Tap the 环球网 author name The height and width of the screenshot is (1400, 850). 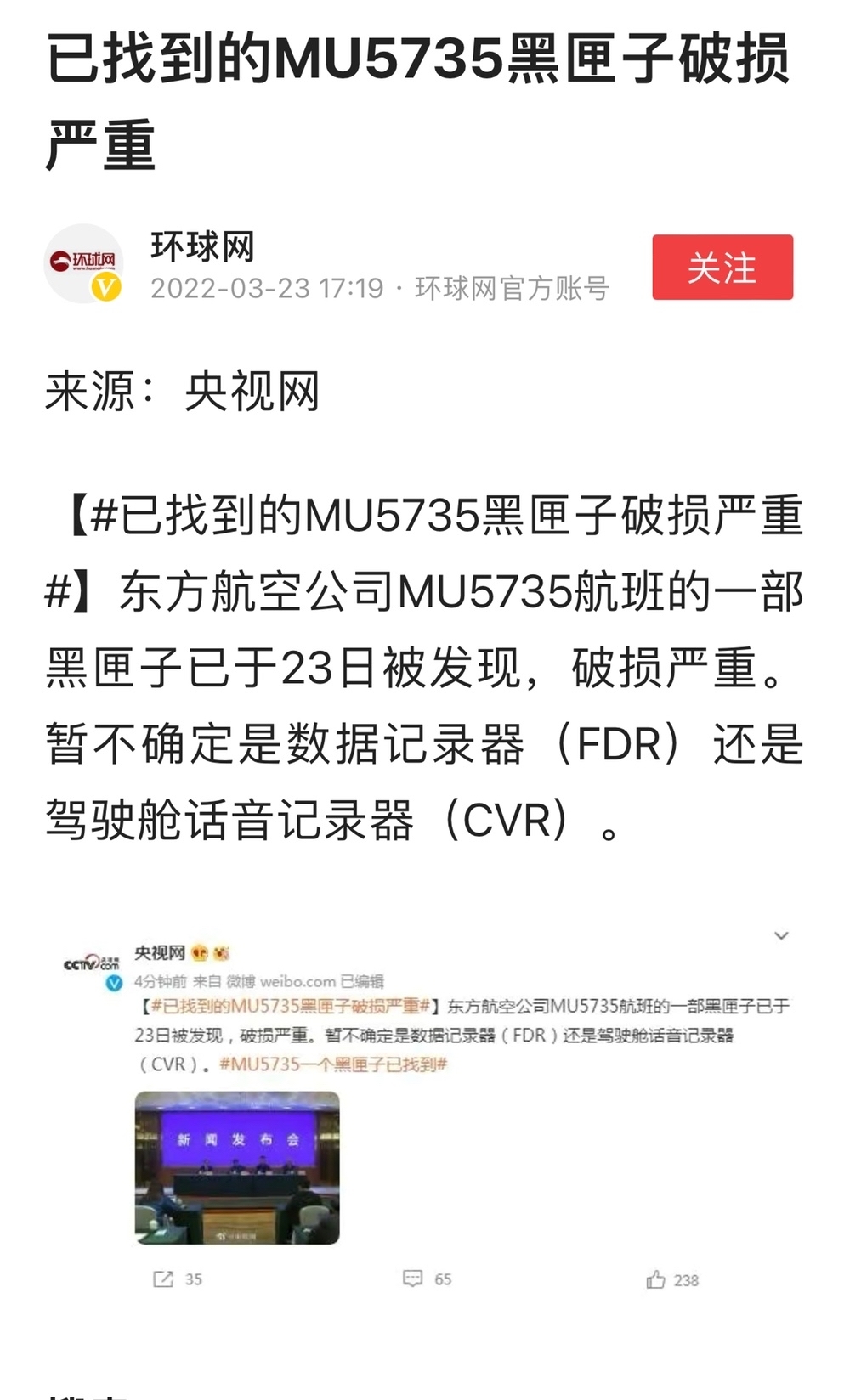tap(202, 246)
